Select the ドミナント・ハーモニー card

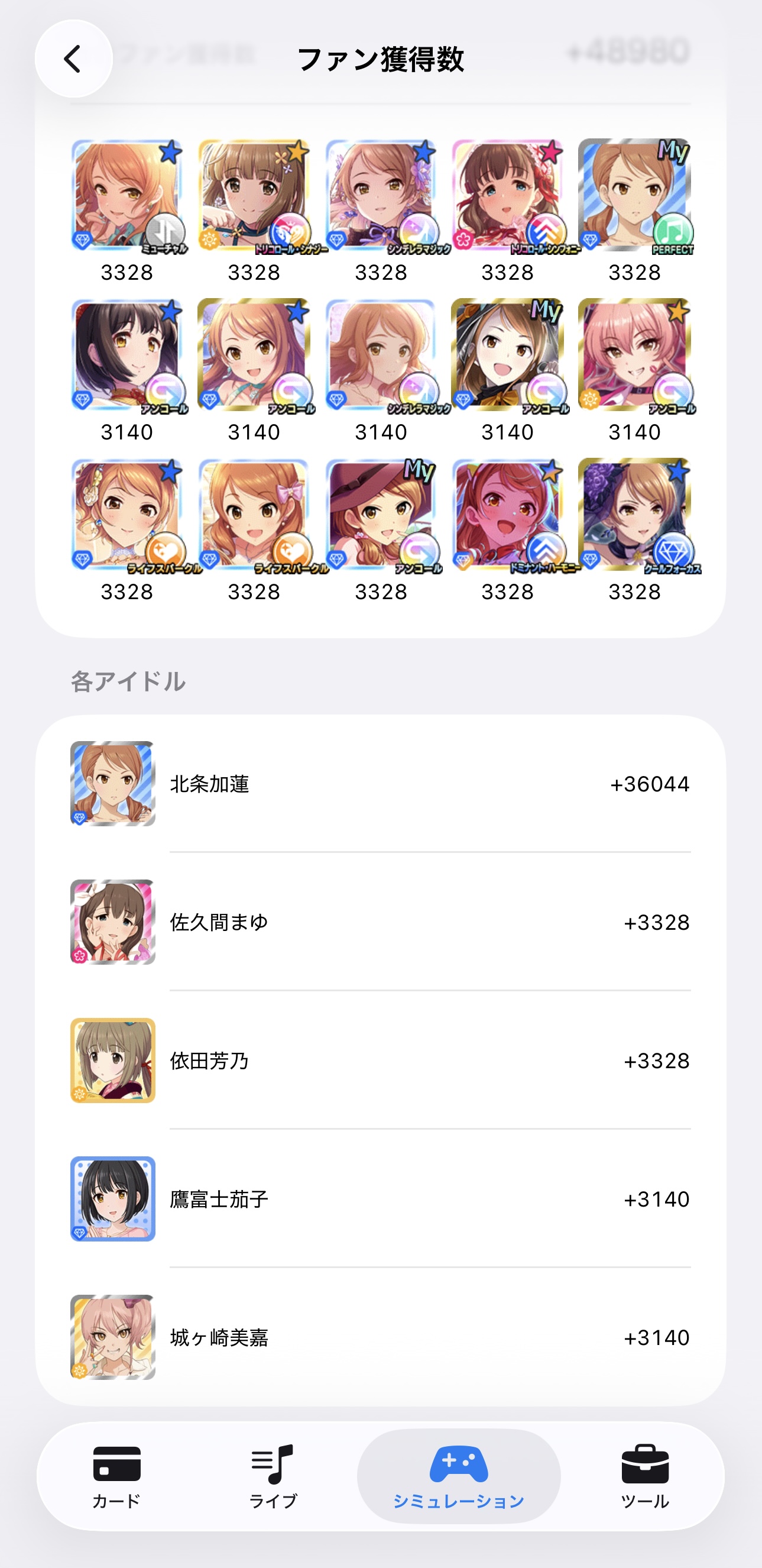pyautogui.click(x=508, y=516)
